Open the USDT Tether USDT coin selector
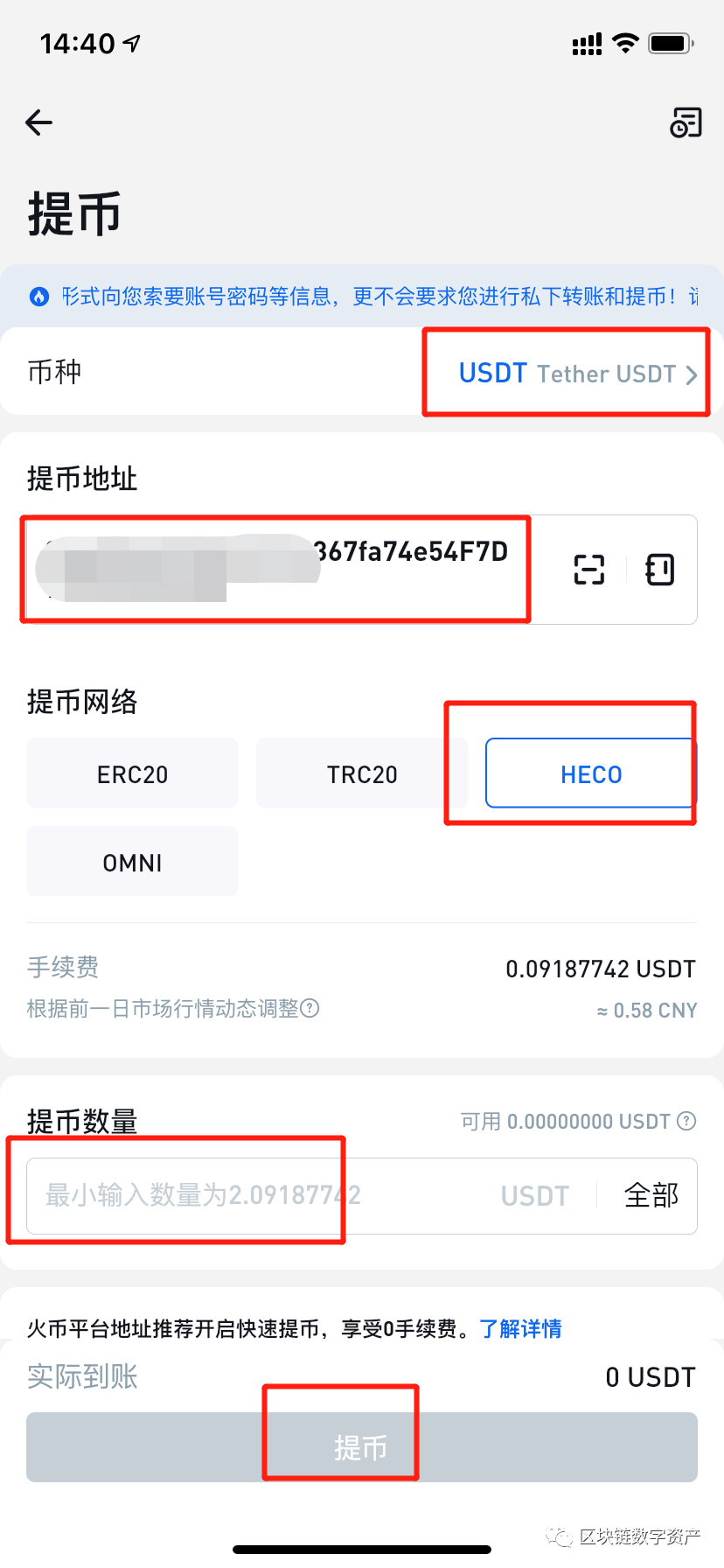This screenshot has height=1568, width=724. [x=566, y=373]
